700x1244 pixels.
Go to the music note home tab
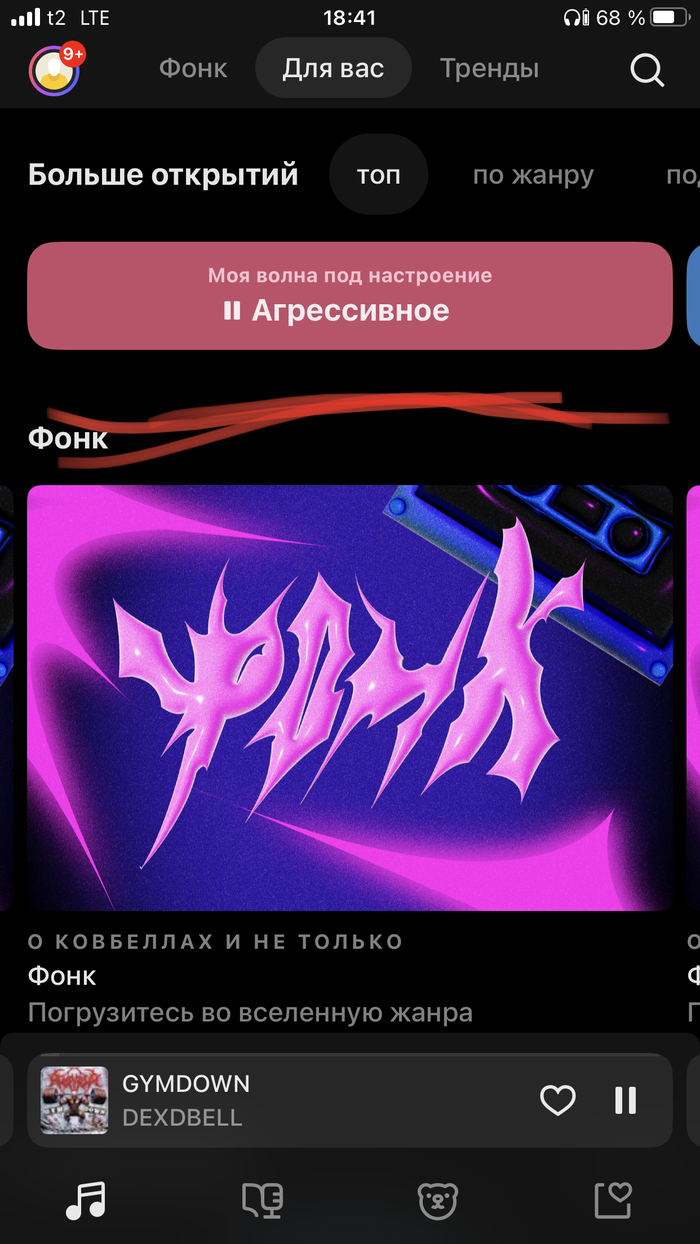pos(86,1199)
